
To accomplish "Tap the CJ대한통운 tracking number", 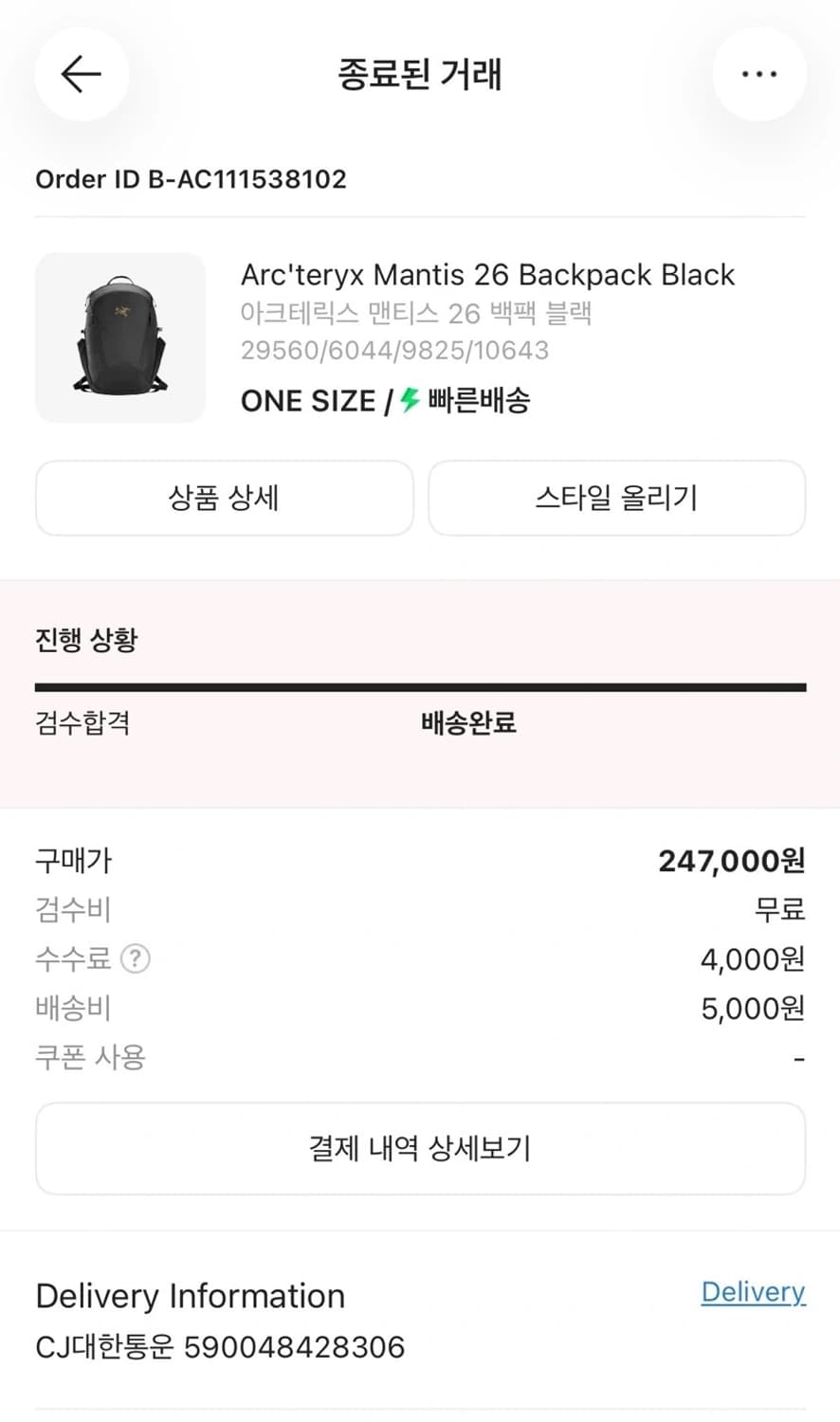I will point(219,1346).
